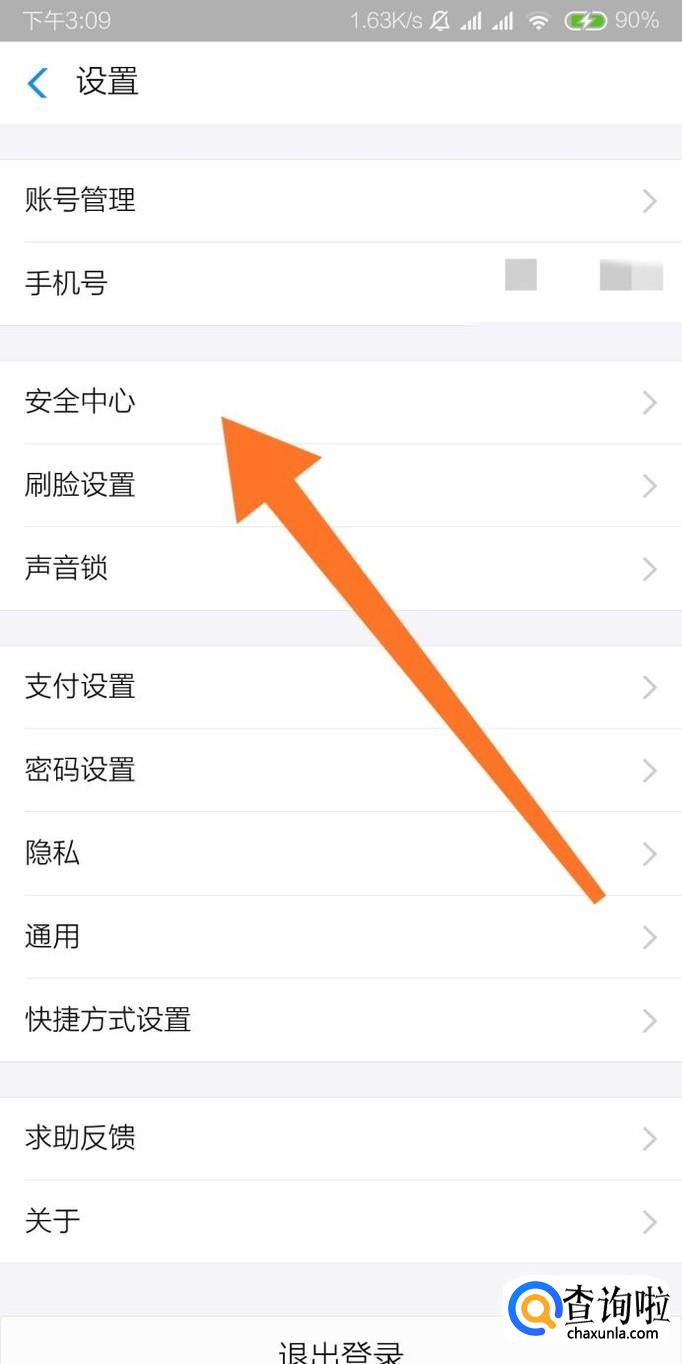Open the 手机号 row
The image size is (682, 1364).
(341, 284)
